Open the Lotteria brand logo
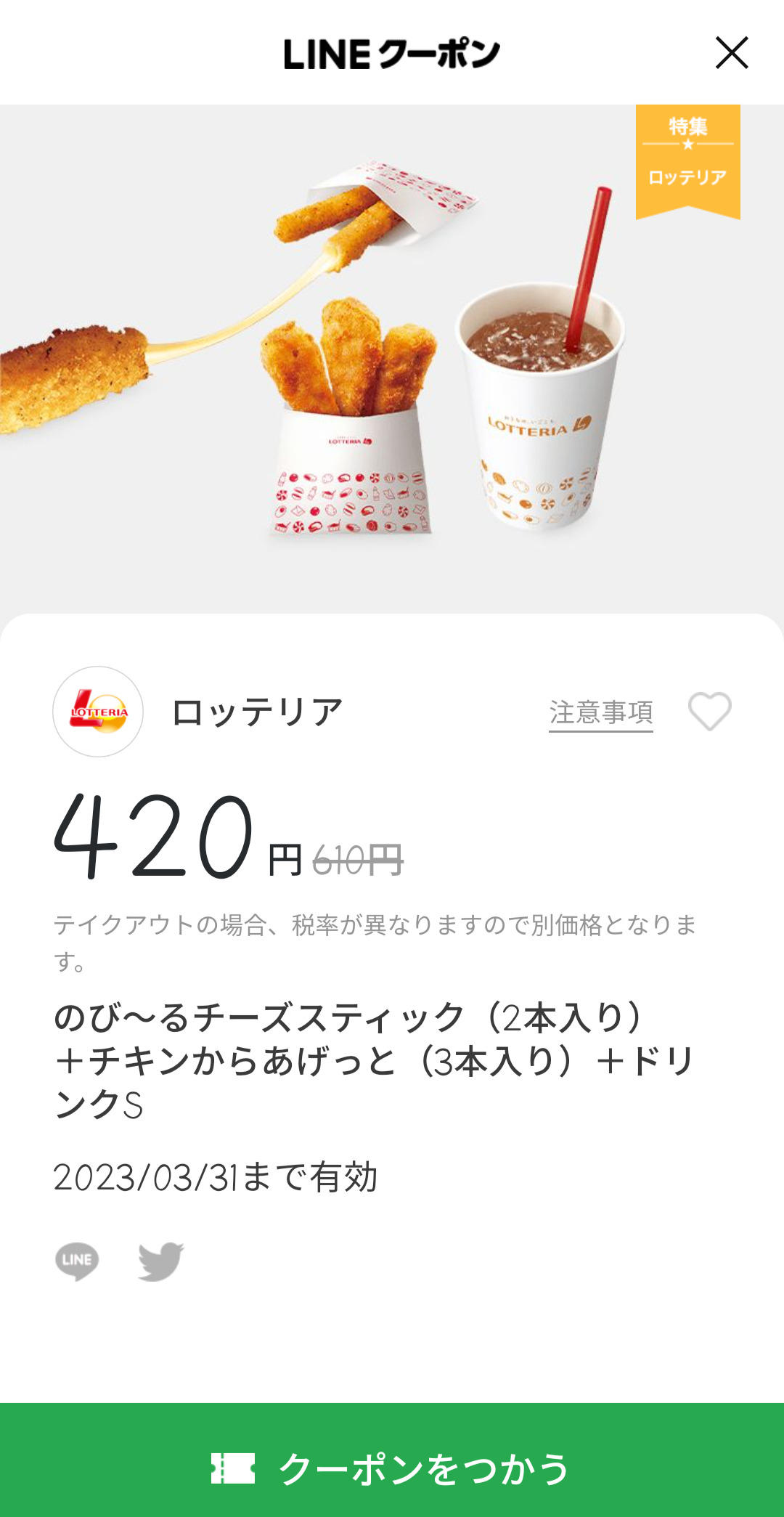784x1517 pixels. pyautogui.click(x=98, y=712)
